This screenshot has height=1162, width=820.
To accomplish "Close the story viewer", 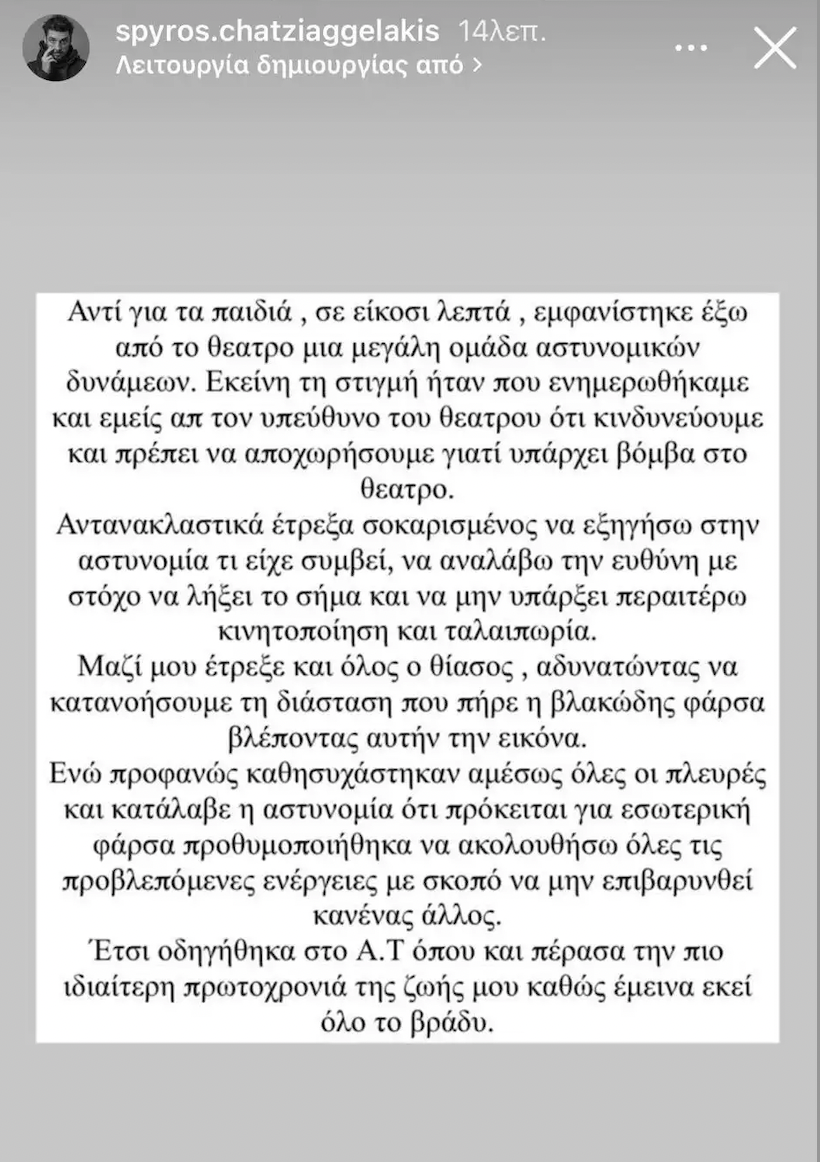I will pos(774,47).
